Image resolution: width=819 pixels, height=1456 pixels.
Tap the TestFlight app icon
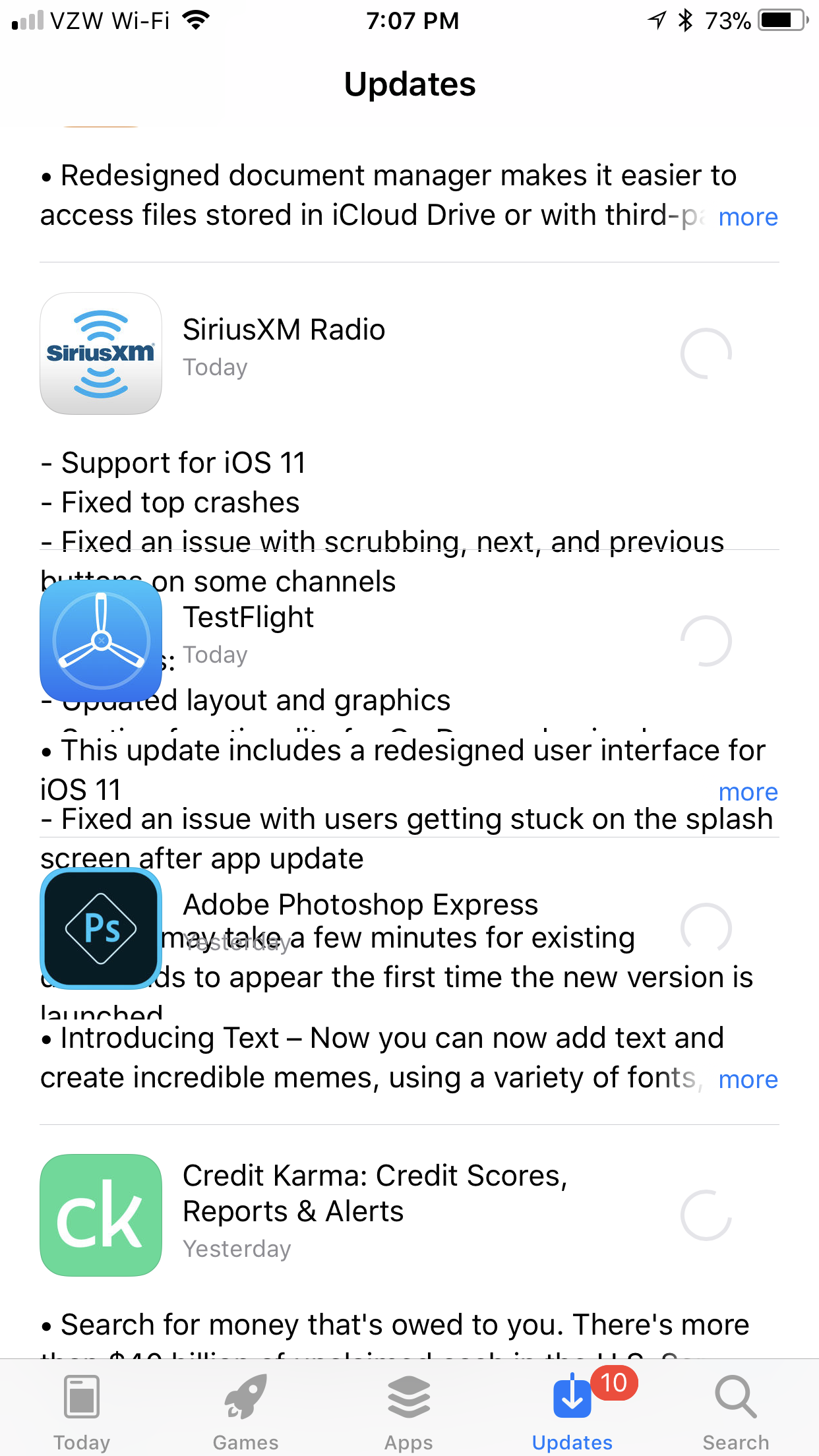pyautogui.click(x=101, y=641)
